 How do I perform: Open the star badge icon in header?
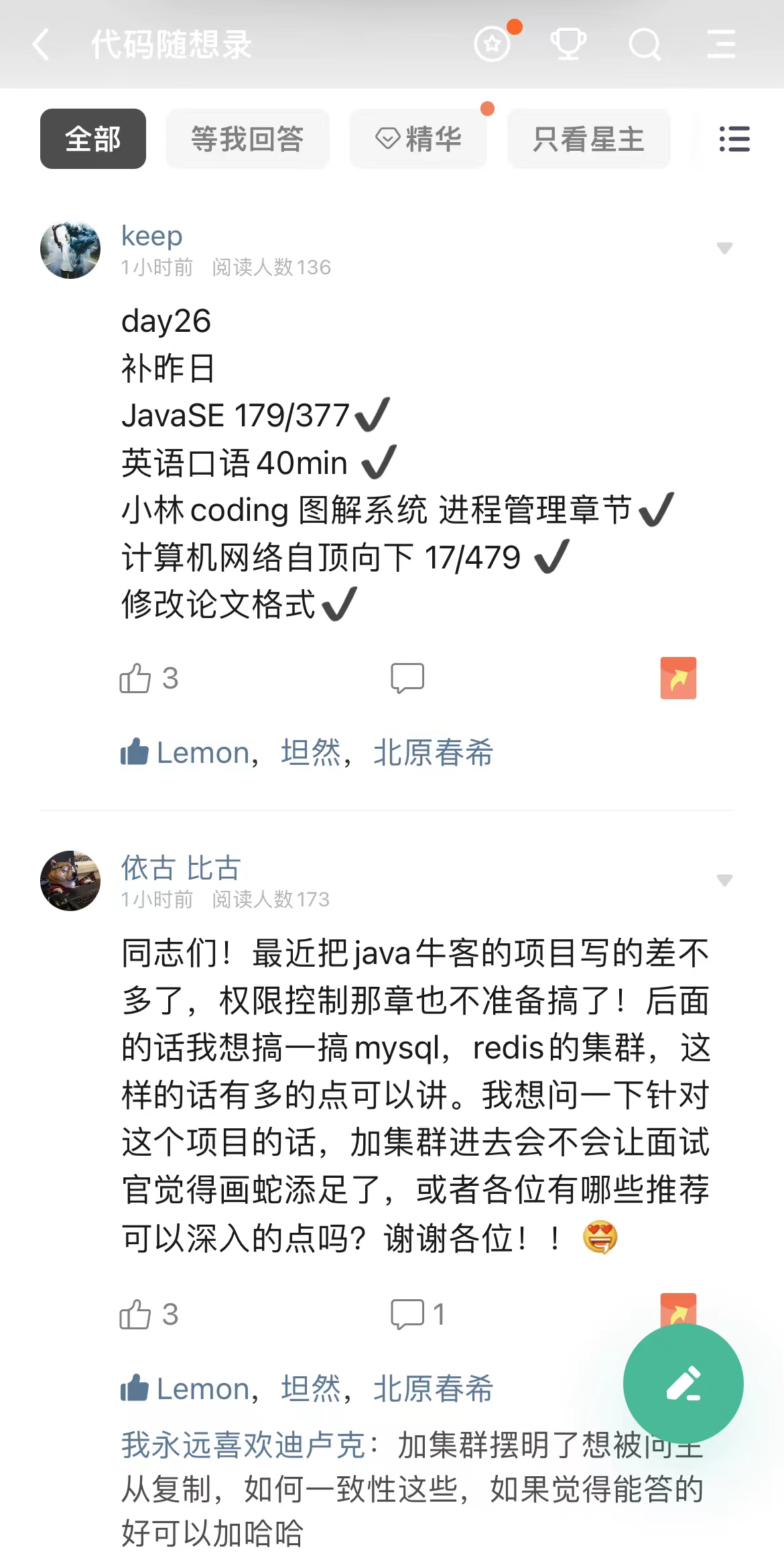coord(493,45)
